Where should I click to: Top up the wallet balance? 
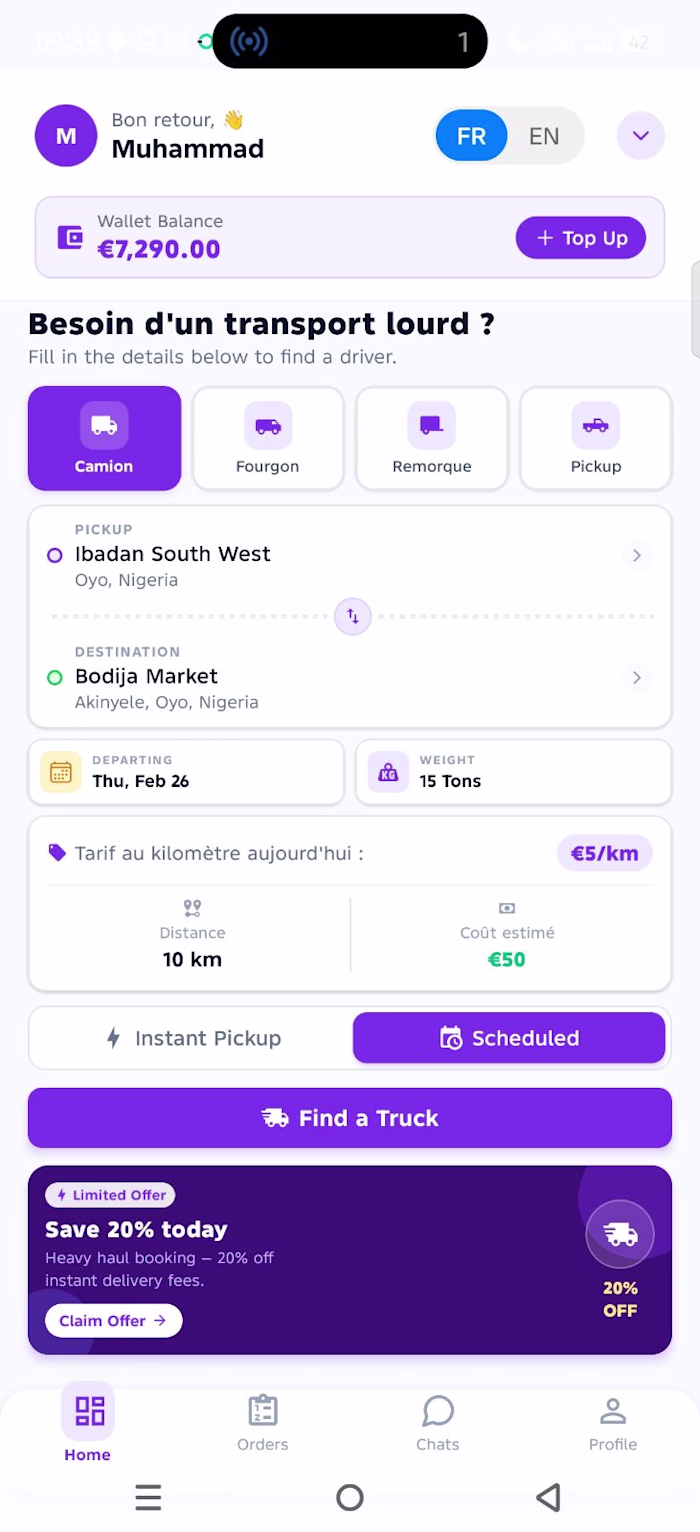580,238
